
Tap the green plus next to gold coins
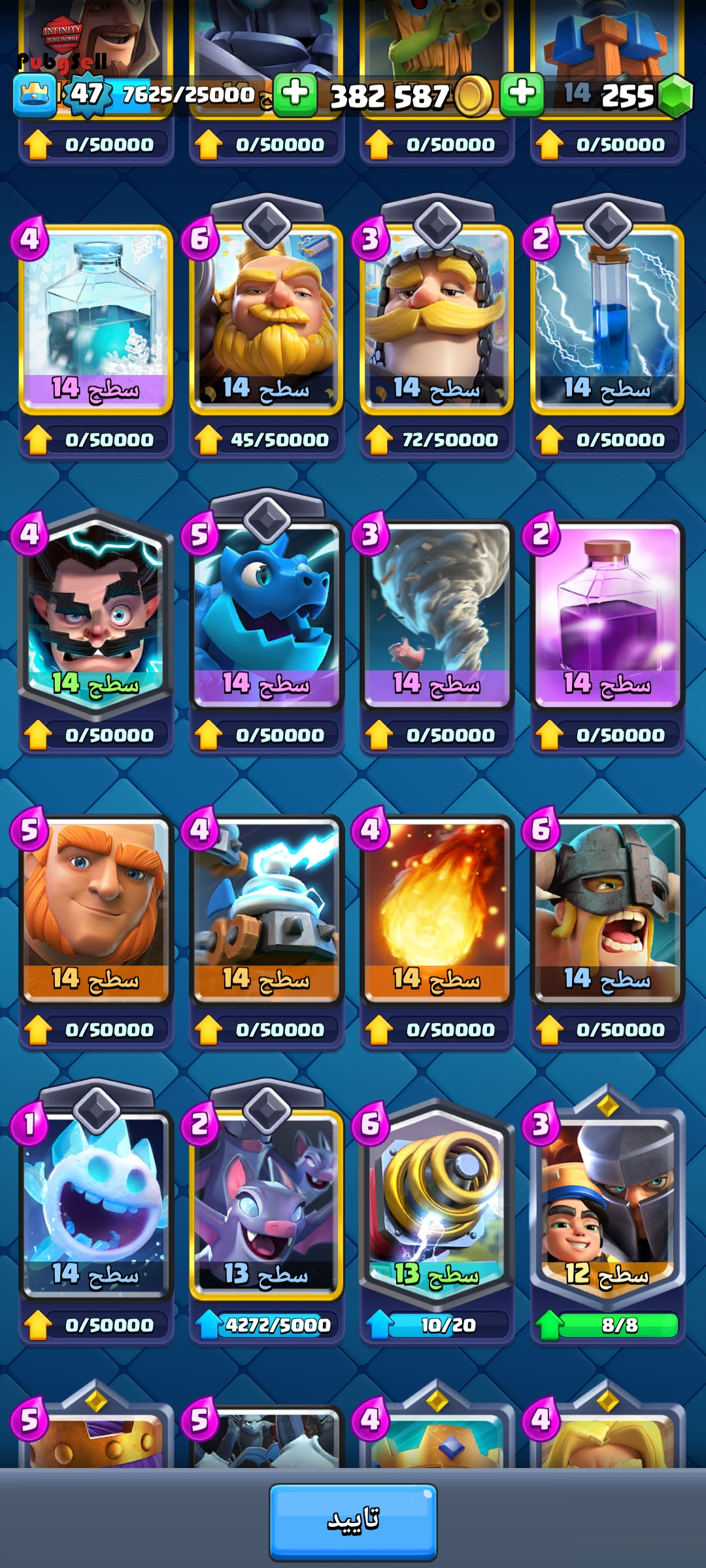(x=295, y=94)
